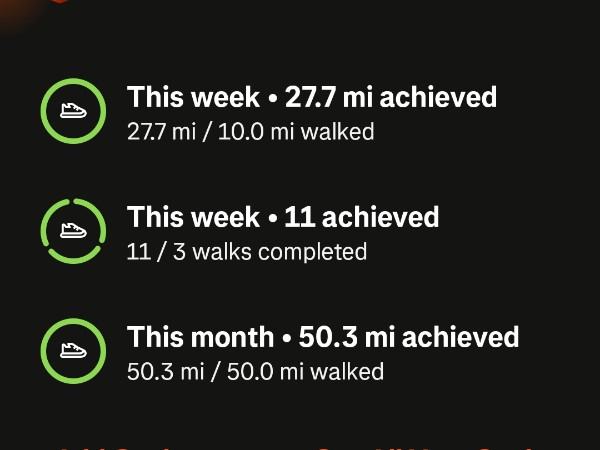View the weekly walks completed goal

[x=282, y=232]
